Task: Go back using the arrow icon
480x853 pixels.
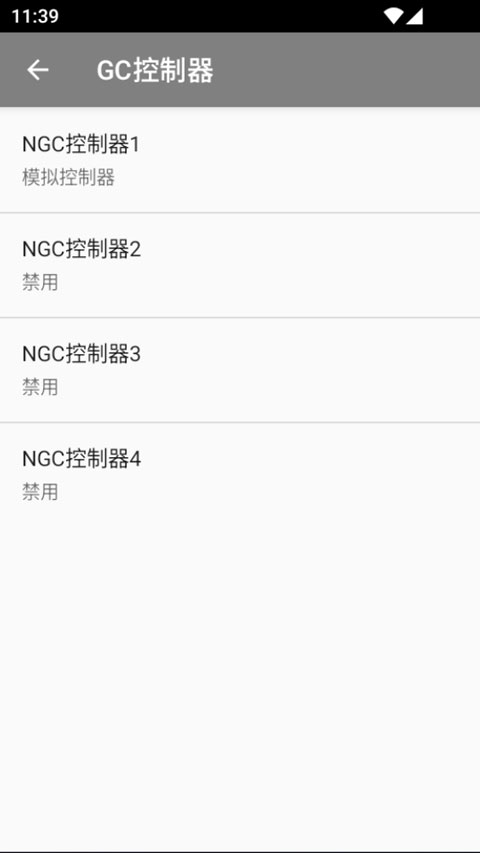Action: coord(38,70)
